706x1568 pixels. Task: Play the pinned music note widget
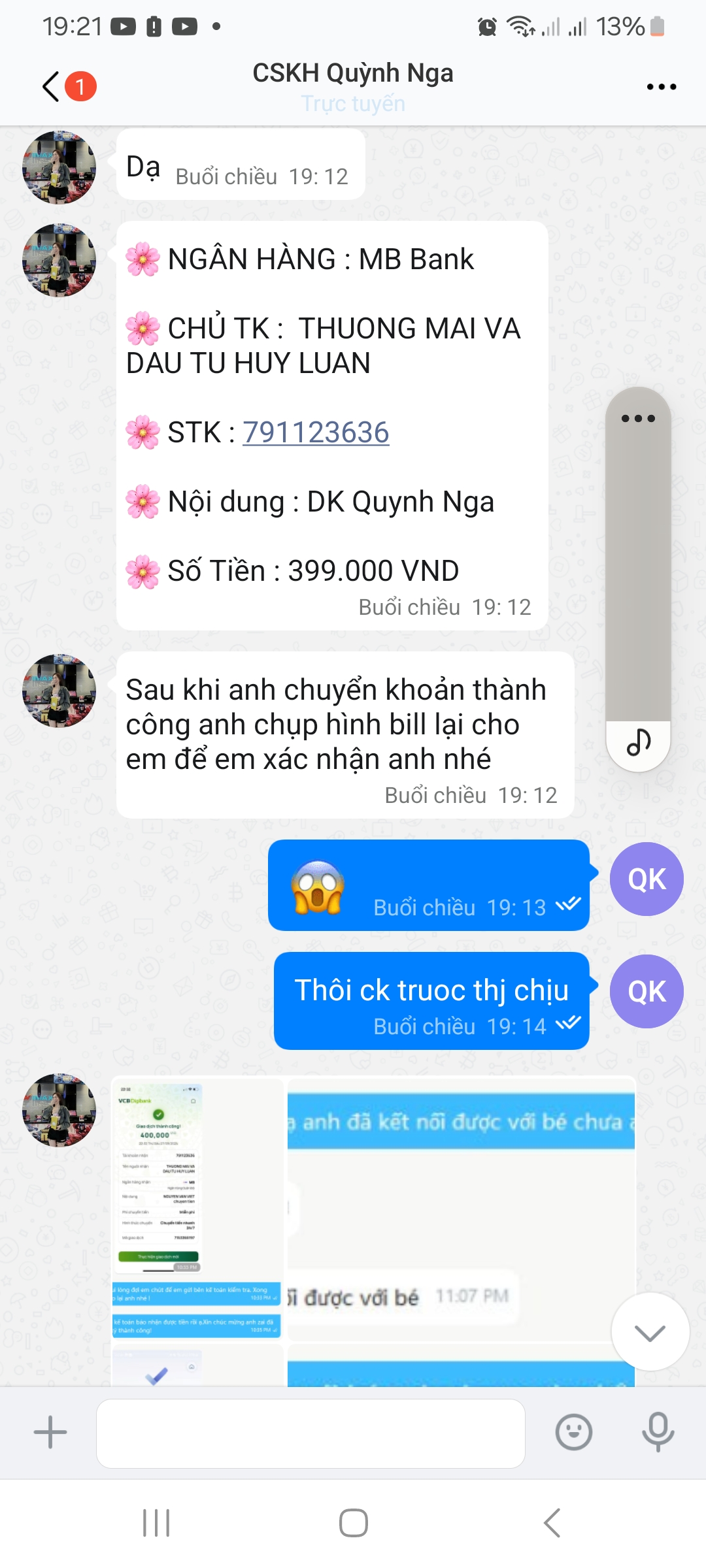click(637, 742)
